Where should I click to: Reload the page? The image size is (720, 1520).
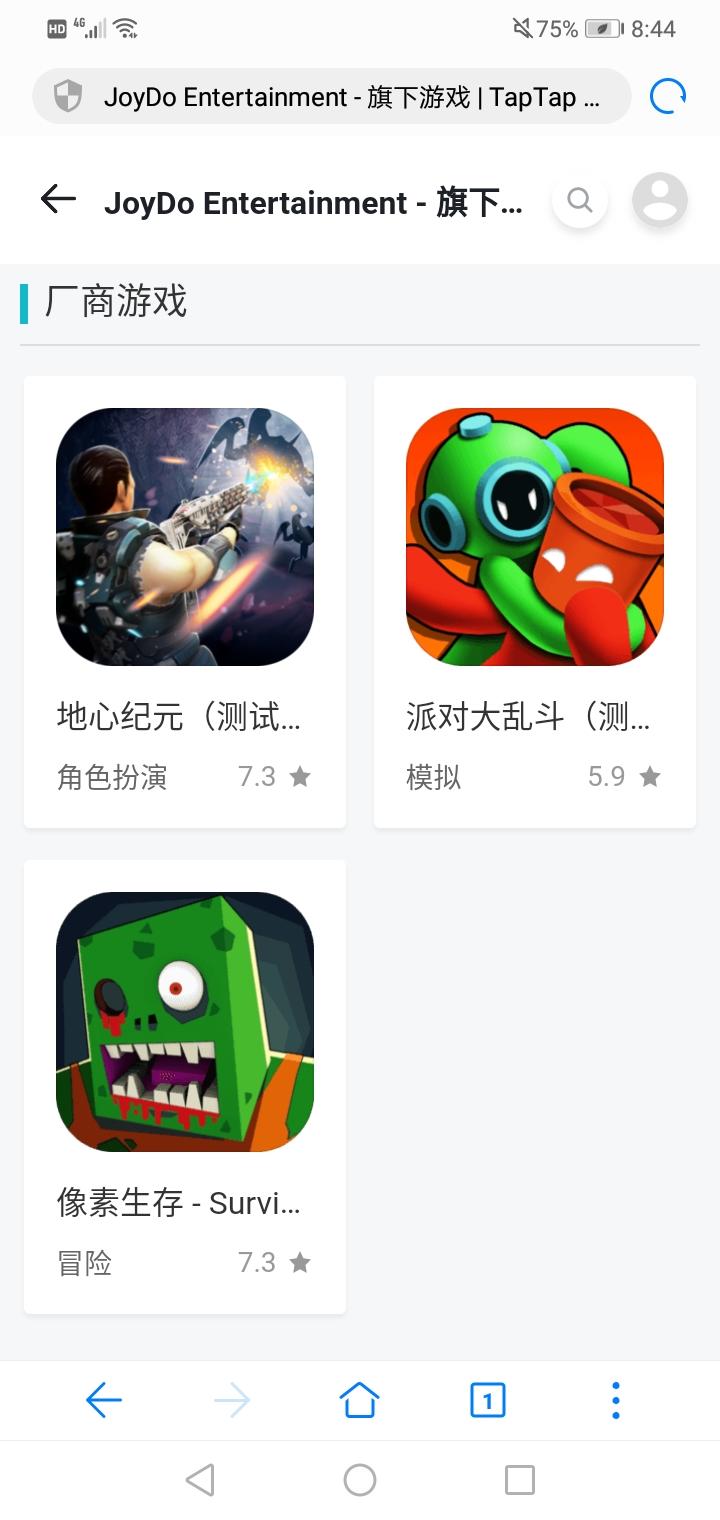point(667,97)
